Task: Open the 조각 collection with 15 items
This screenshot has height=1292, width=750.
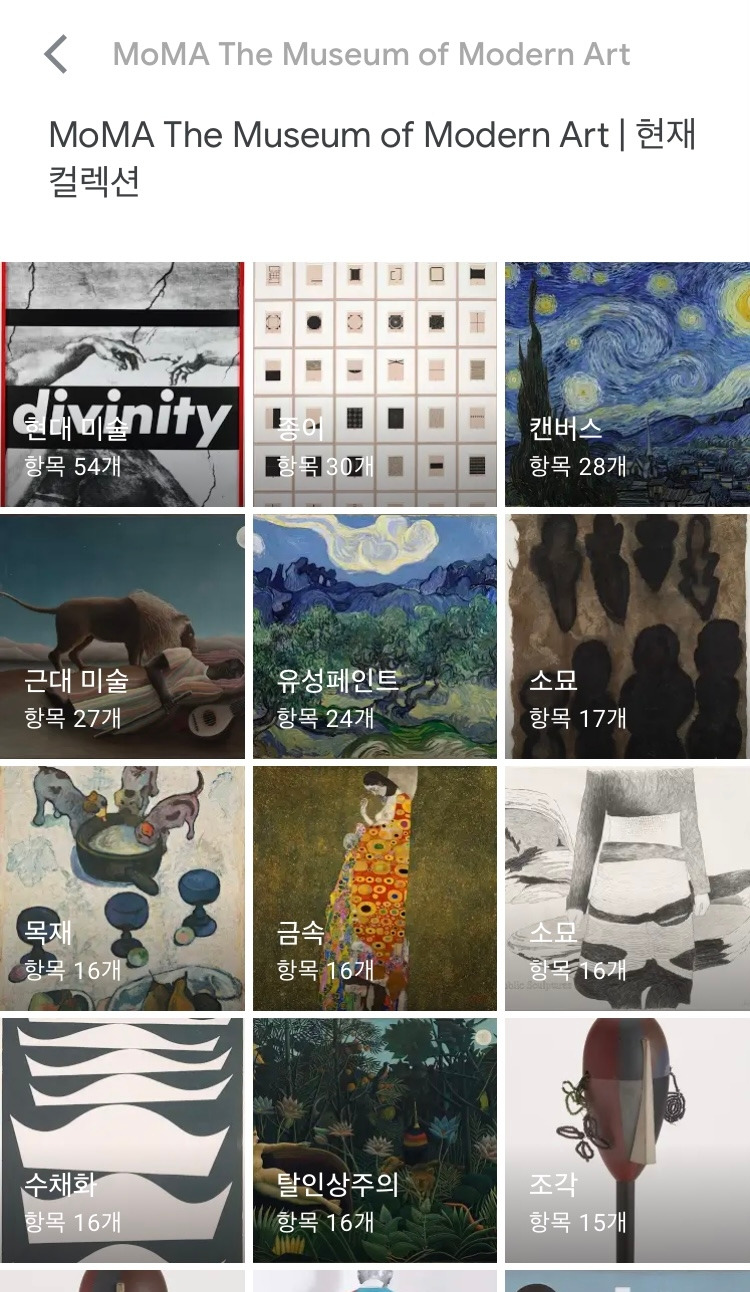Action: pyautogui.click(x=626, y=1141)
